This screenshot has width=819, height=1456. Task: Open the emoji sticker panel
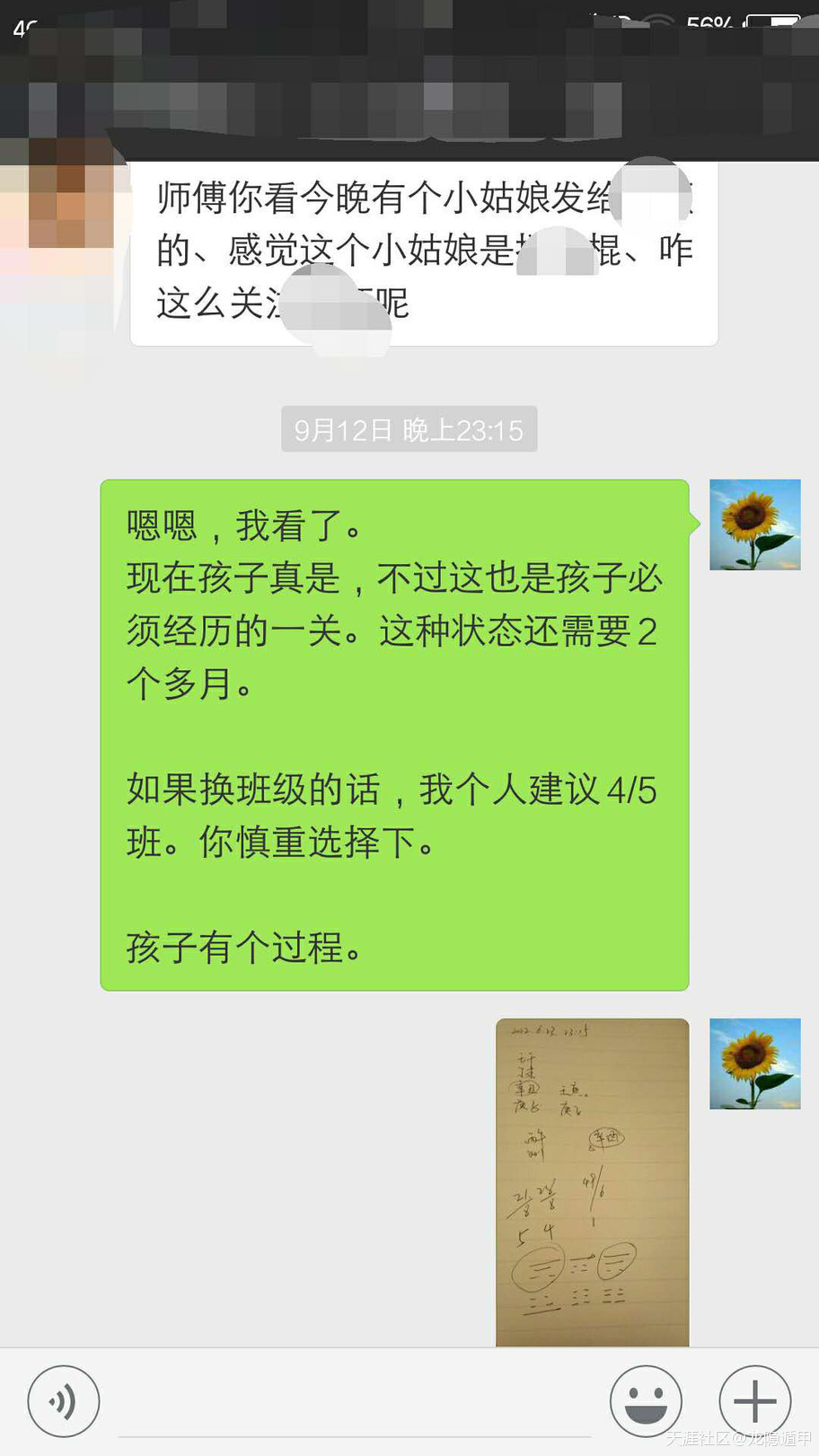[646, 1400]
